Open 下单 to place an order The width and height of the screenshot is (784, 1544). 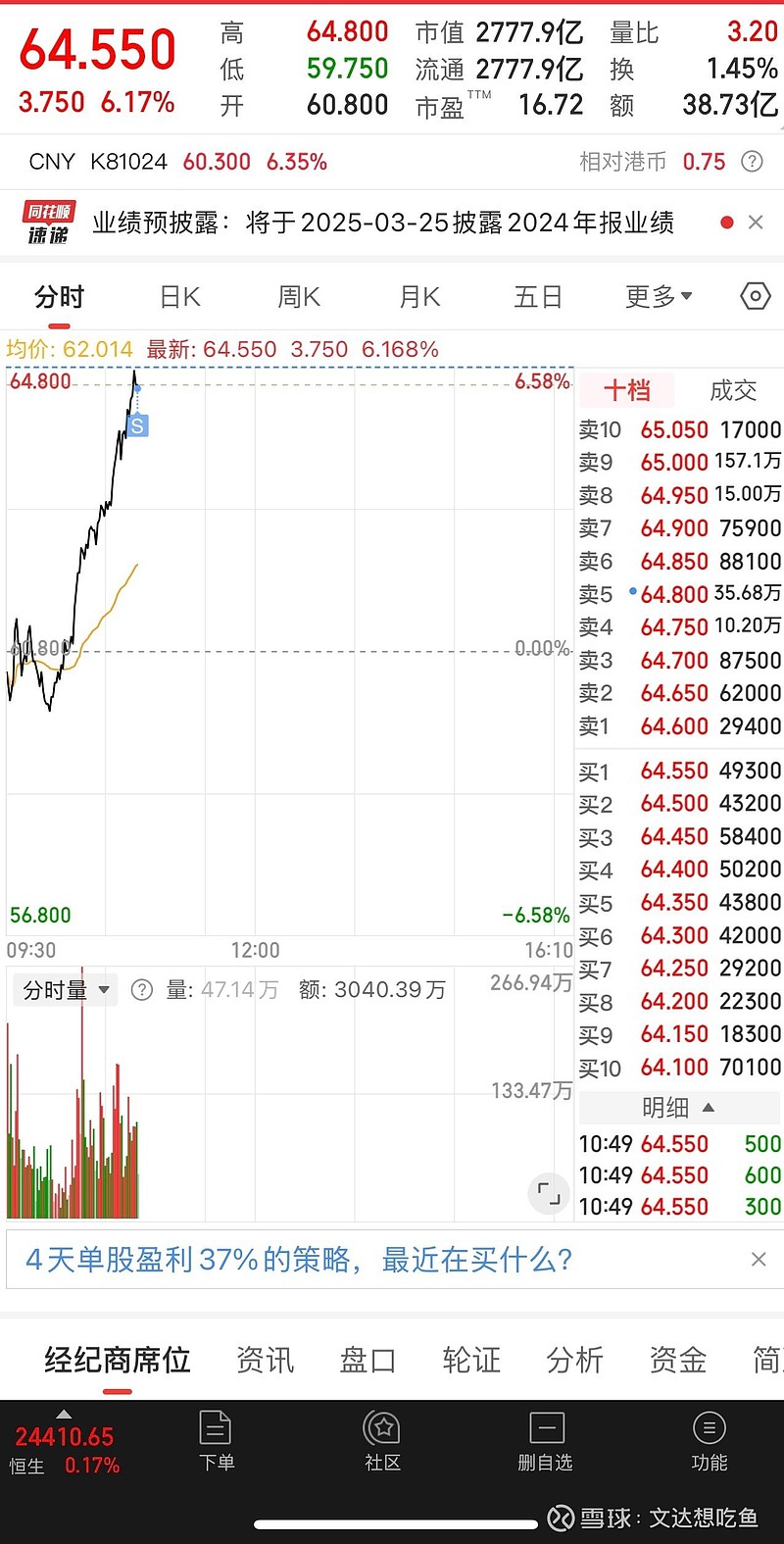coord(216,1441)
